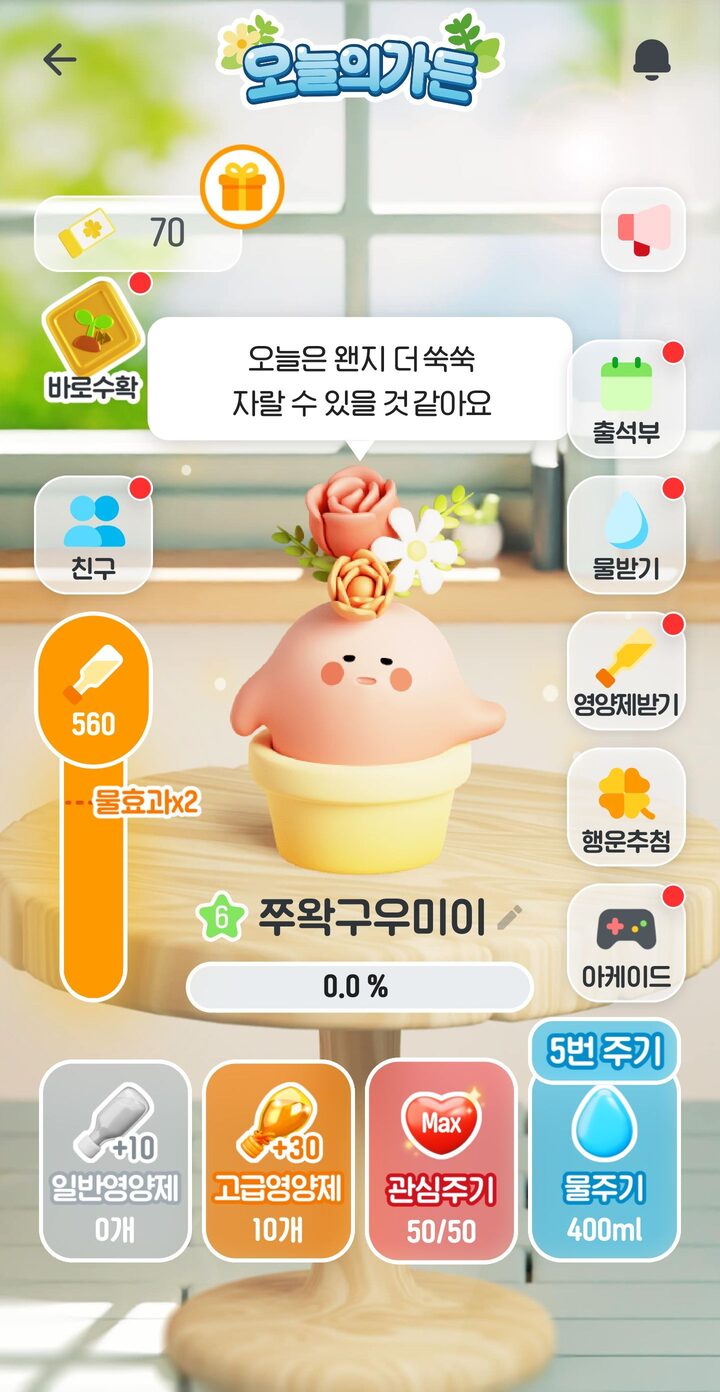
Task: Open the notifications bell
Action: point(652,62)
